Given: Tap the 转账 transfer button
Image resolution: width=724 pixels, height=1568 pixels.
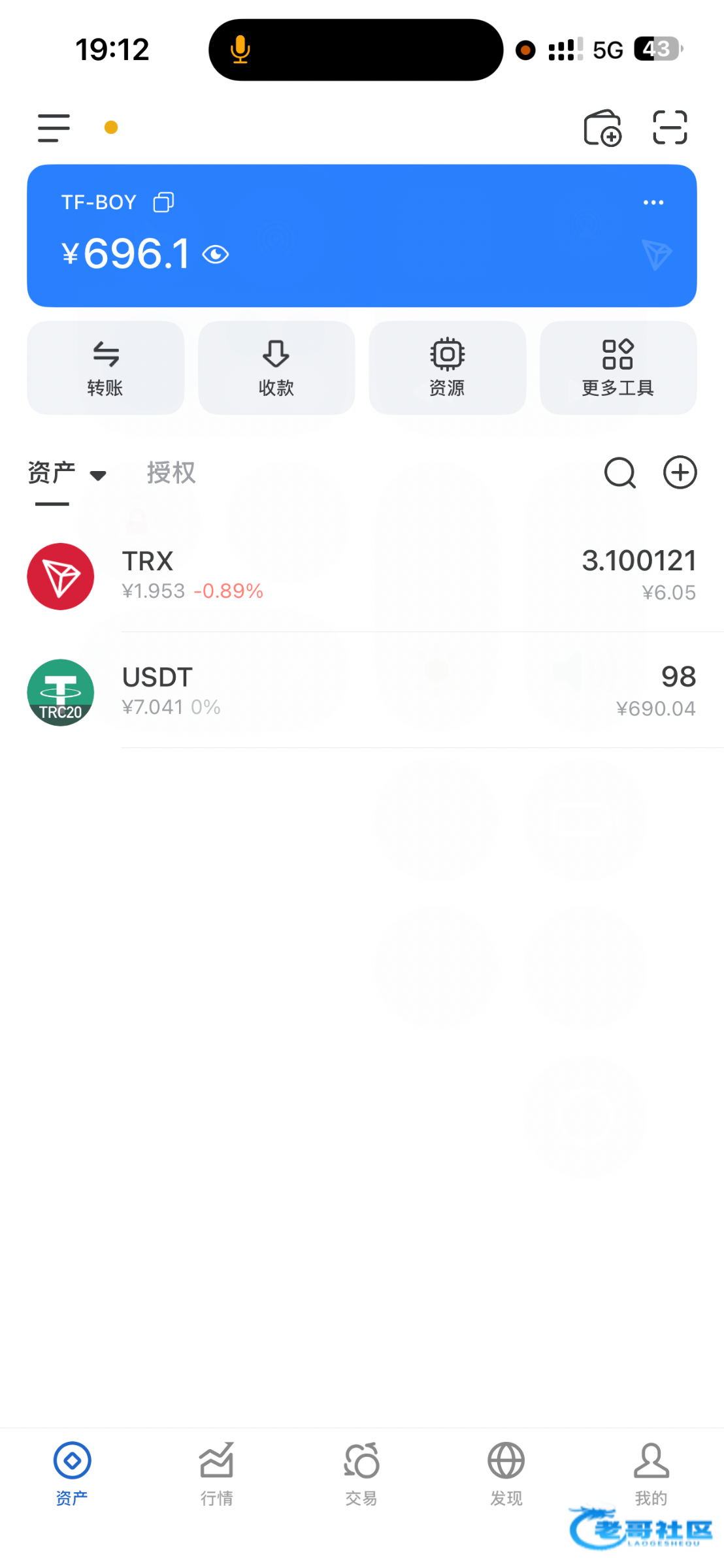Looking at the screenshot, I should pyautogui.click(x=105, y=368).
